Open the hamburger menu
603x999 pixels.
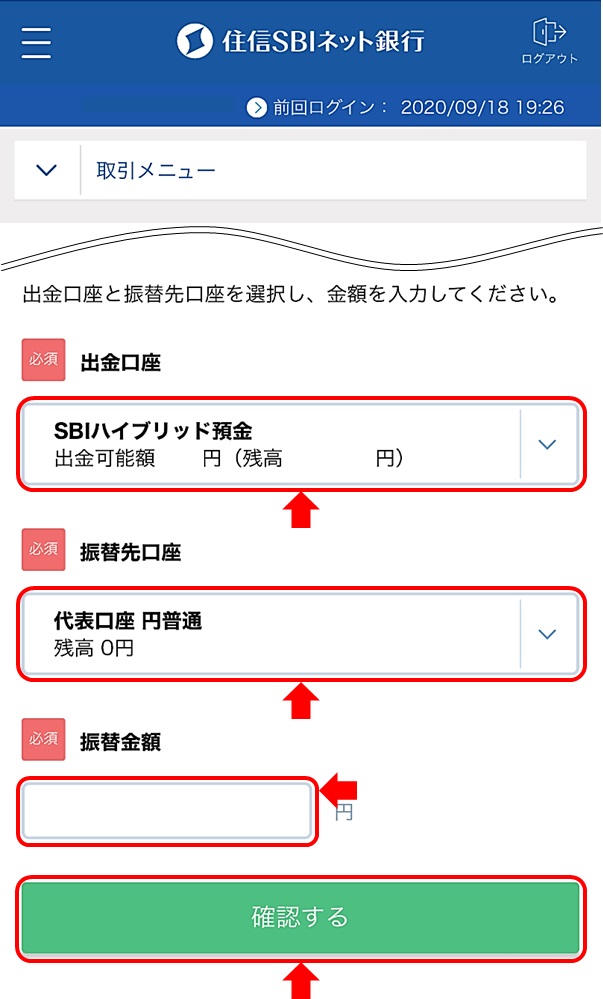tap(36, 43)
